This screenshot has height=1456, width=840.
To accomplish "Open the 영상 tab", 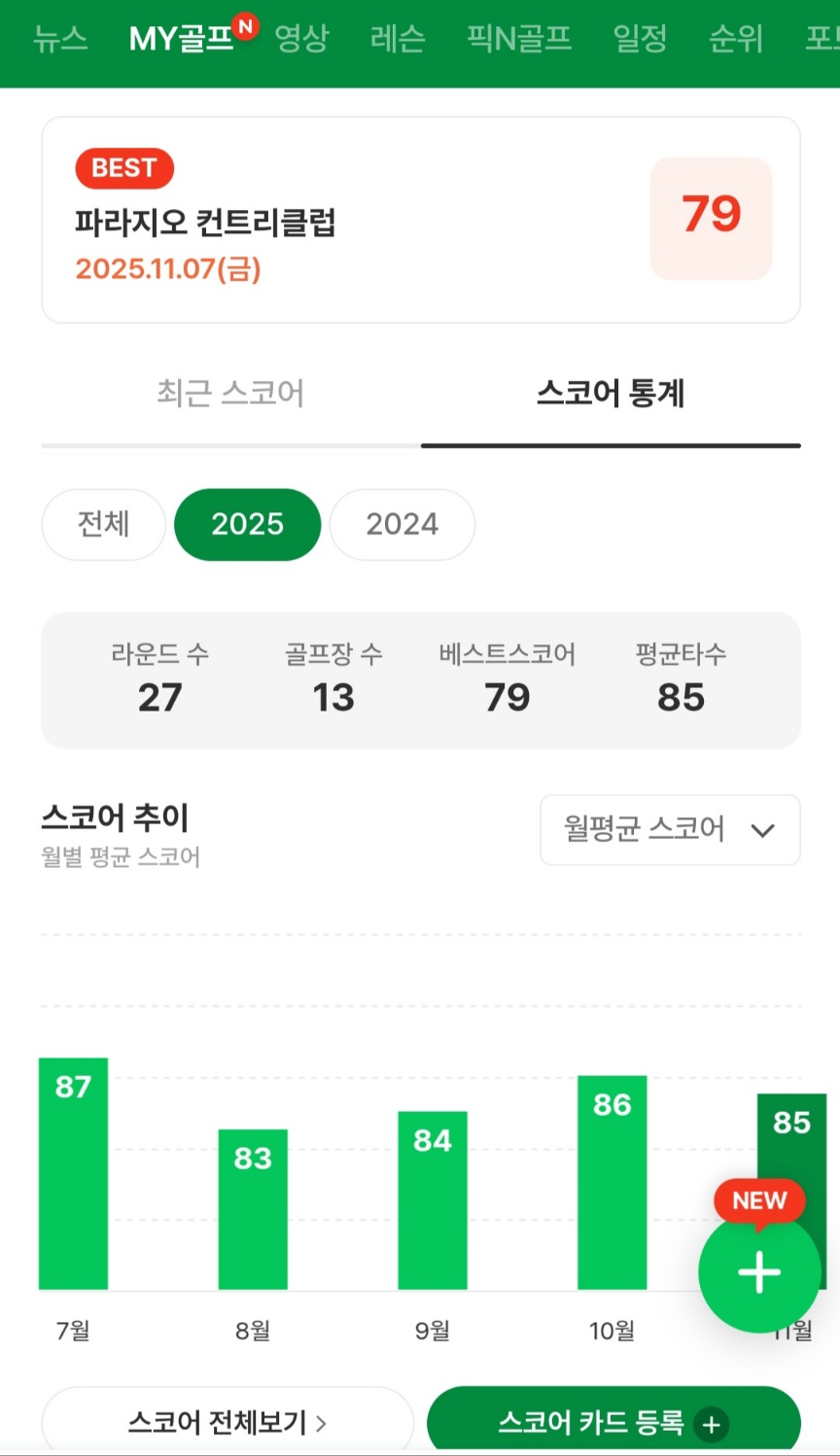I will click(301, 39).
